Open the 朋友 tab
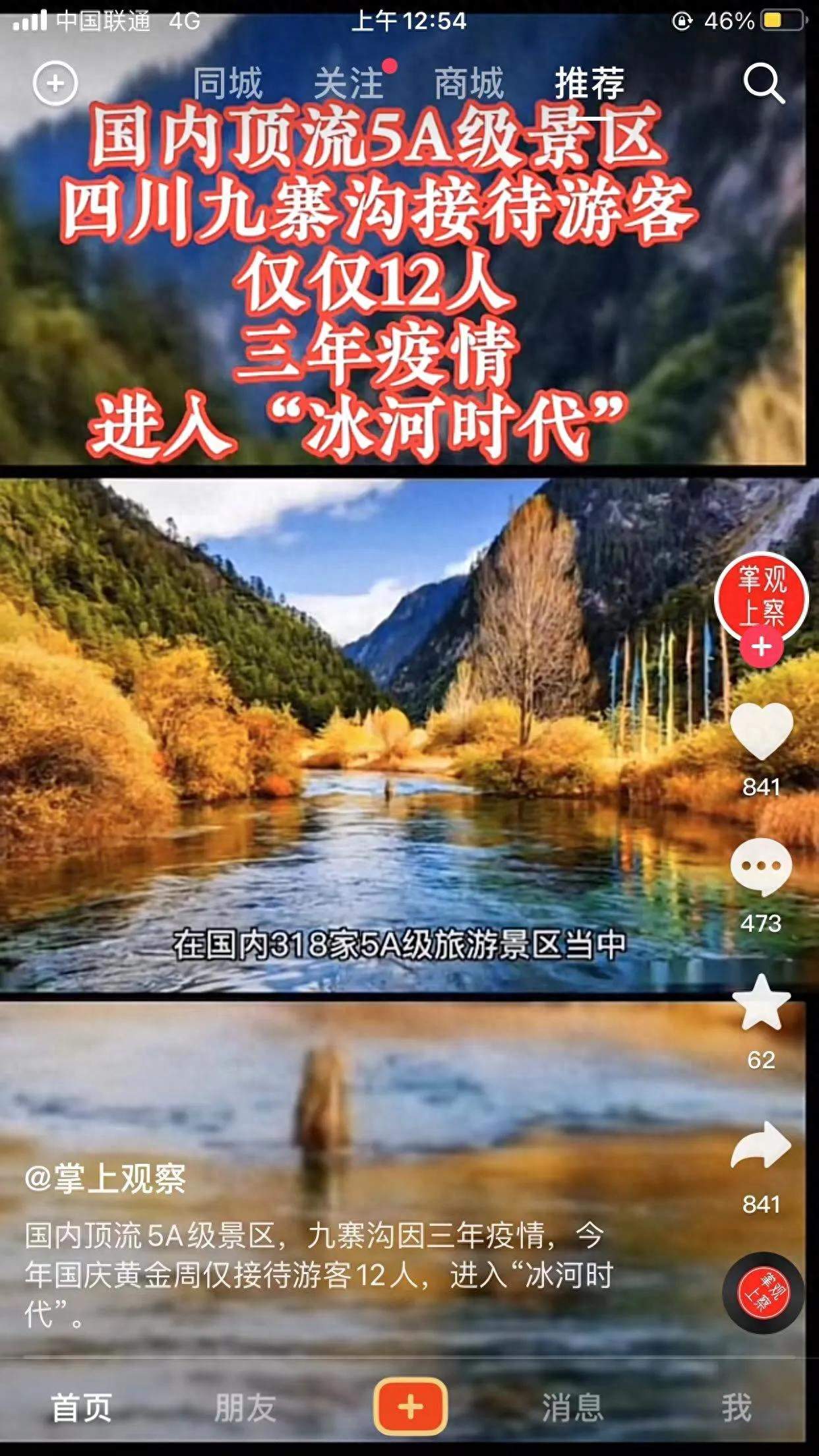Image resolution: width=819 pixels, height=1456 pixels. click(x=245, y=1407)
